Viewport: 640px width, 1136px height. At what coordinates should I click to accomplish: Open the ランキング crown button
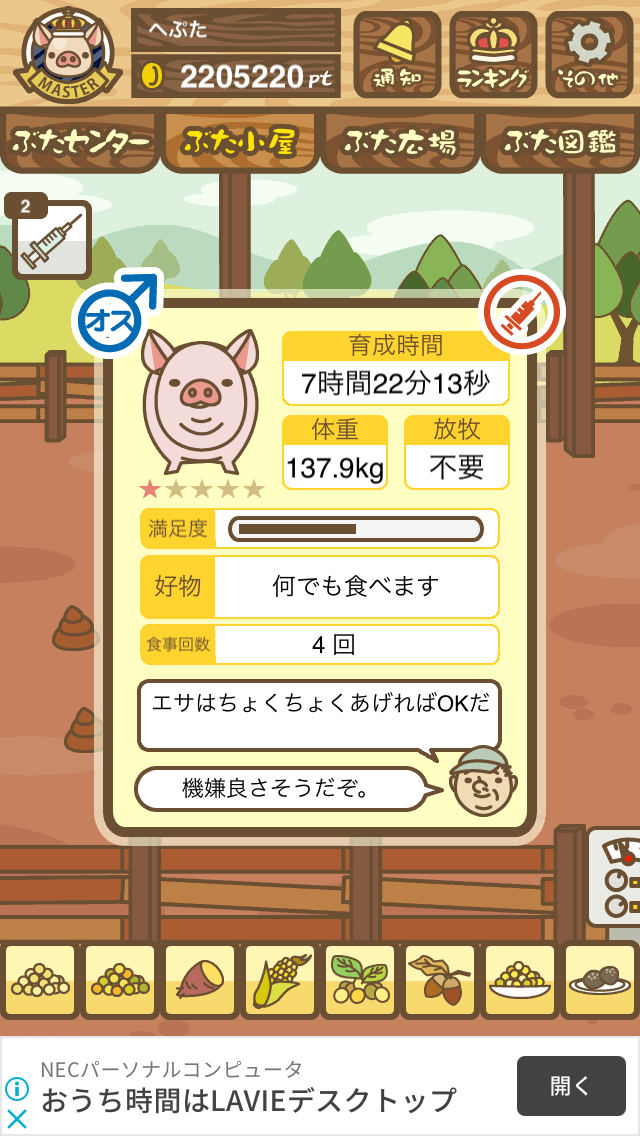point(493,55)
